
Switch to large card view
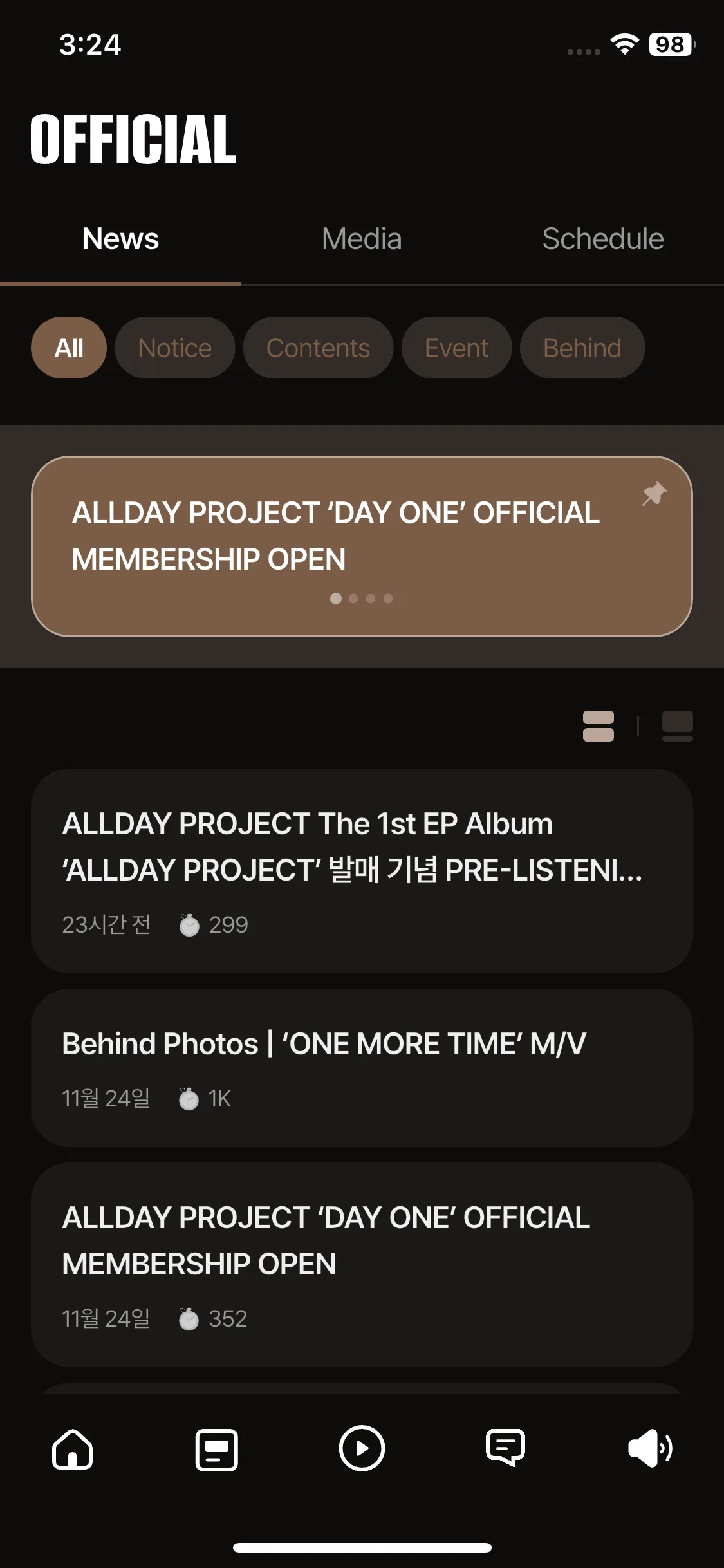coord(677,726)
